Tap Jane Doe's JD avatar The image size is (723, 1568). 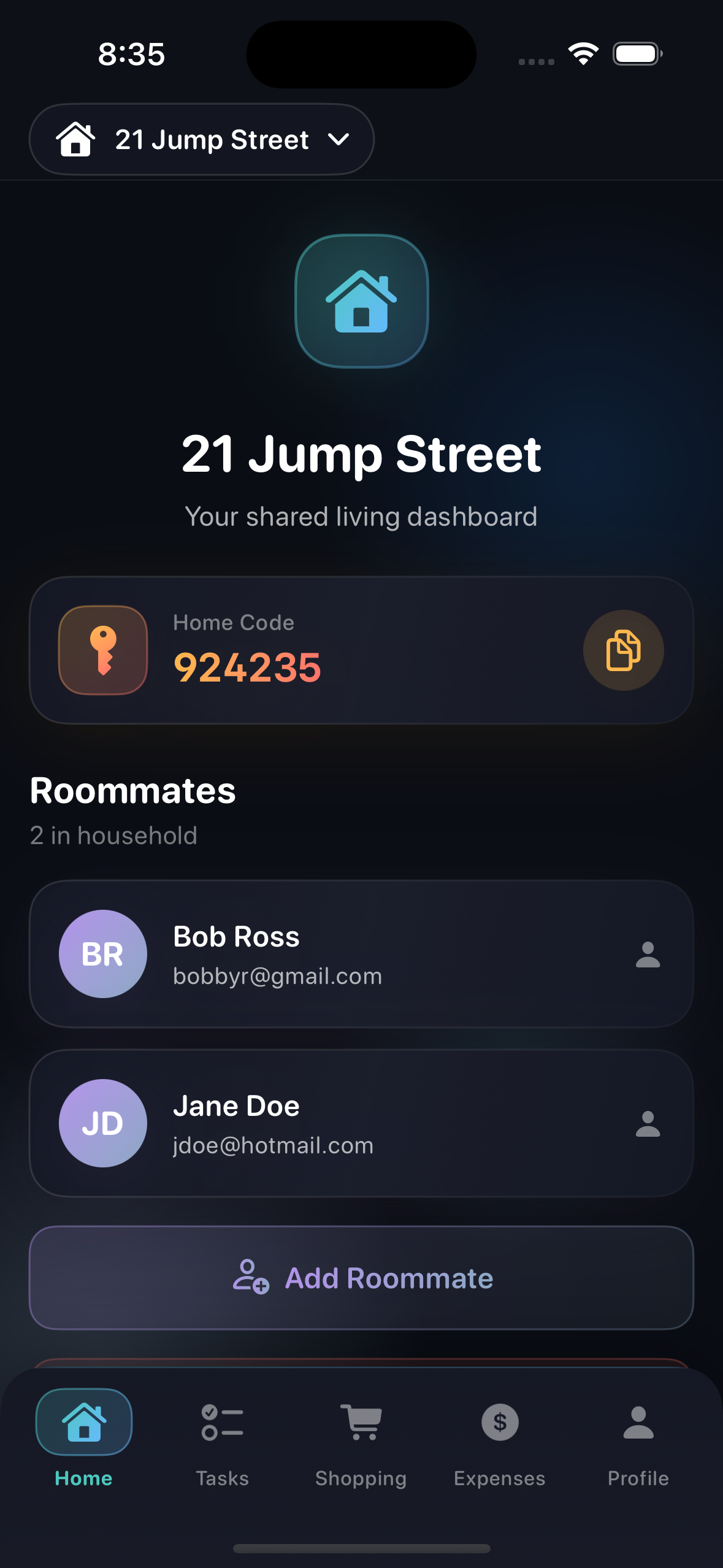click(102, 1124)
